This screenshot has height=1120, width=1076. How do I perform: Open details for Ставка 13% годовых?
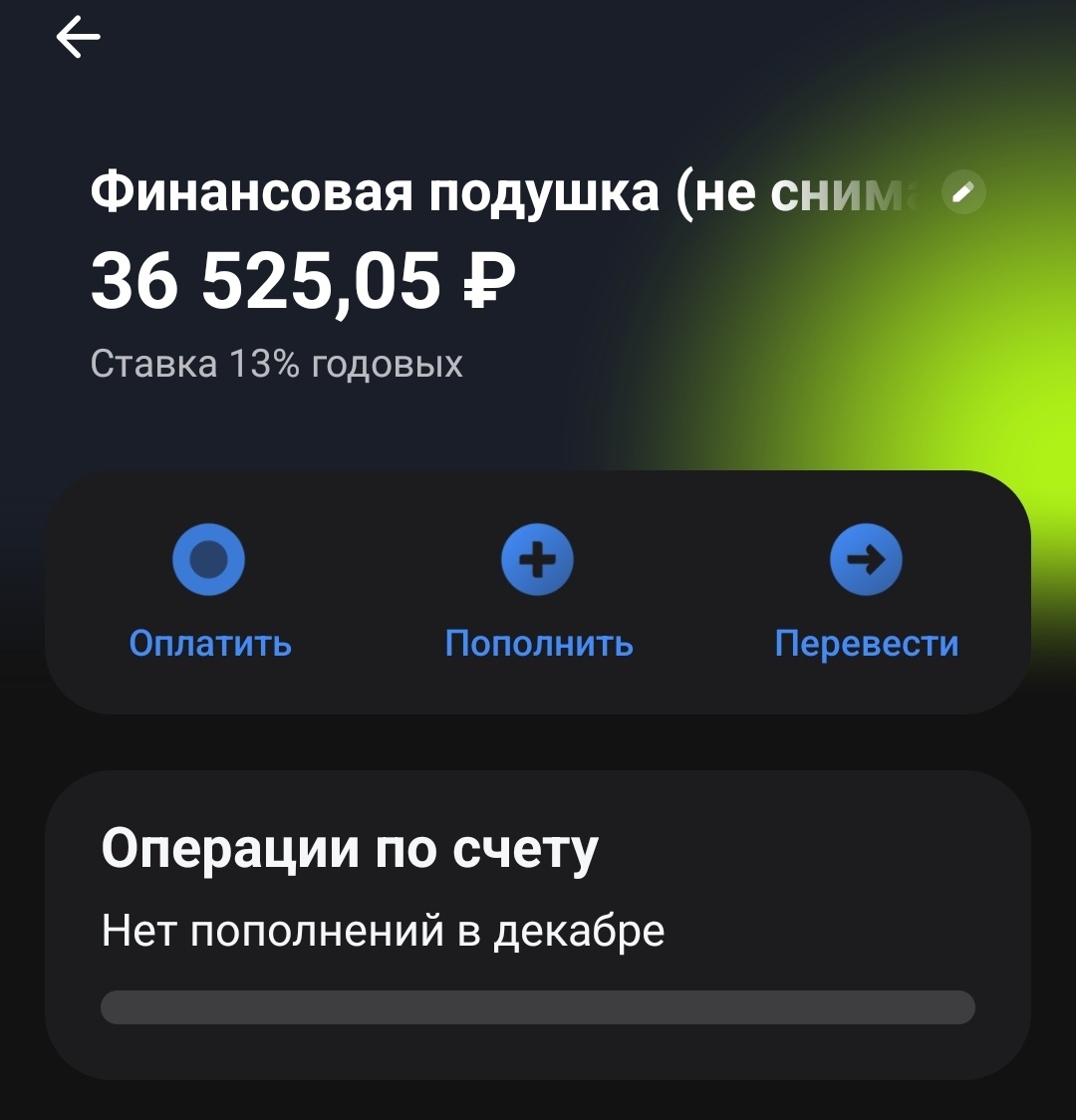276,363
